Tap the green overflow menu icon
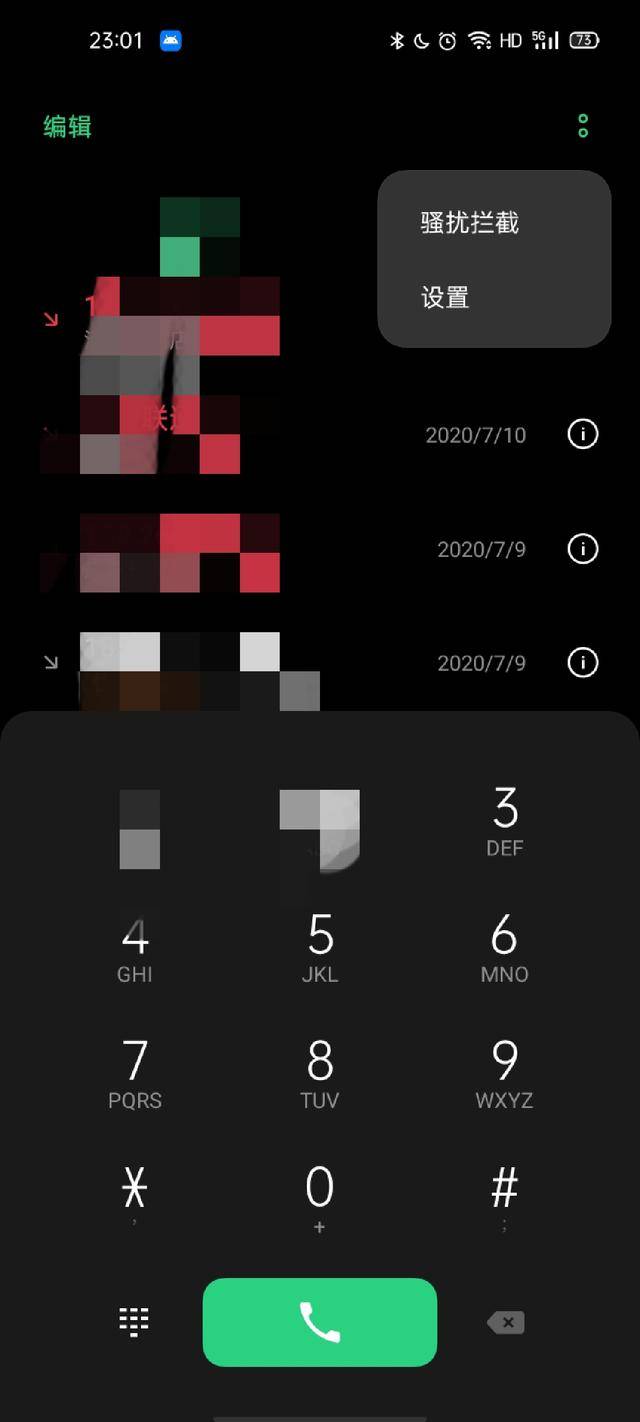 [583, 126]
